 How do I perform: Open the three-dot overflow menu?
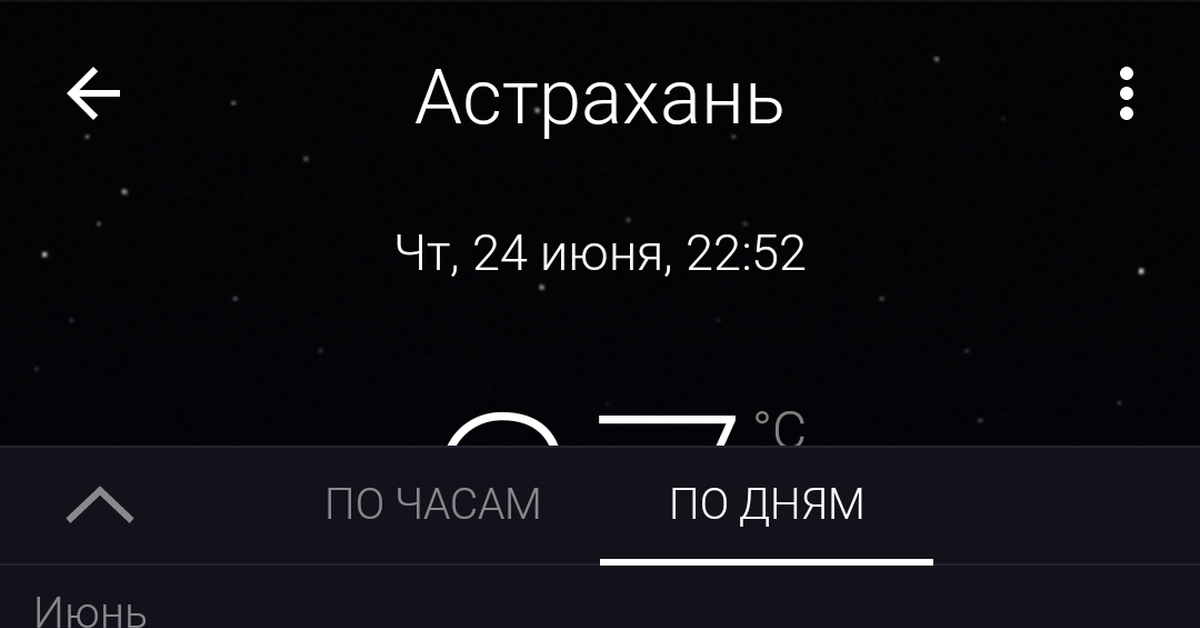coord(1127,95)
